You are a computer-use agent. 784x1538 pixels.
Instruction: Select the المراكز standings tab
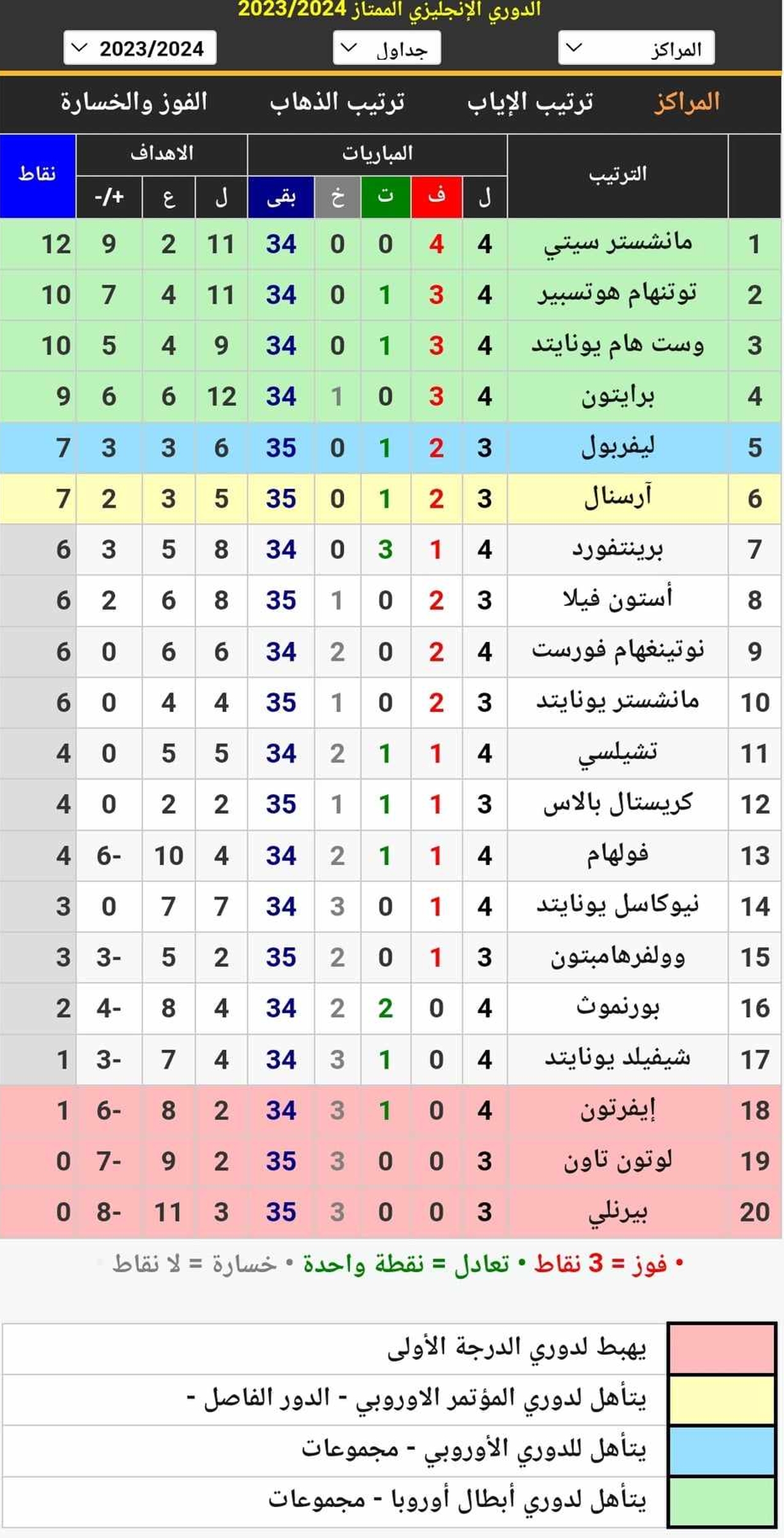[687, 102]
